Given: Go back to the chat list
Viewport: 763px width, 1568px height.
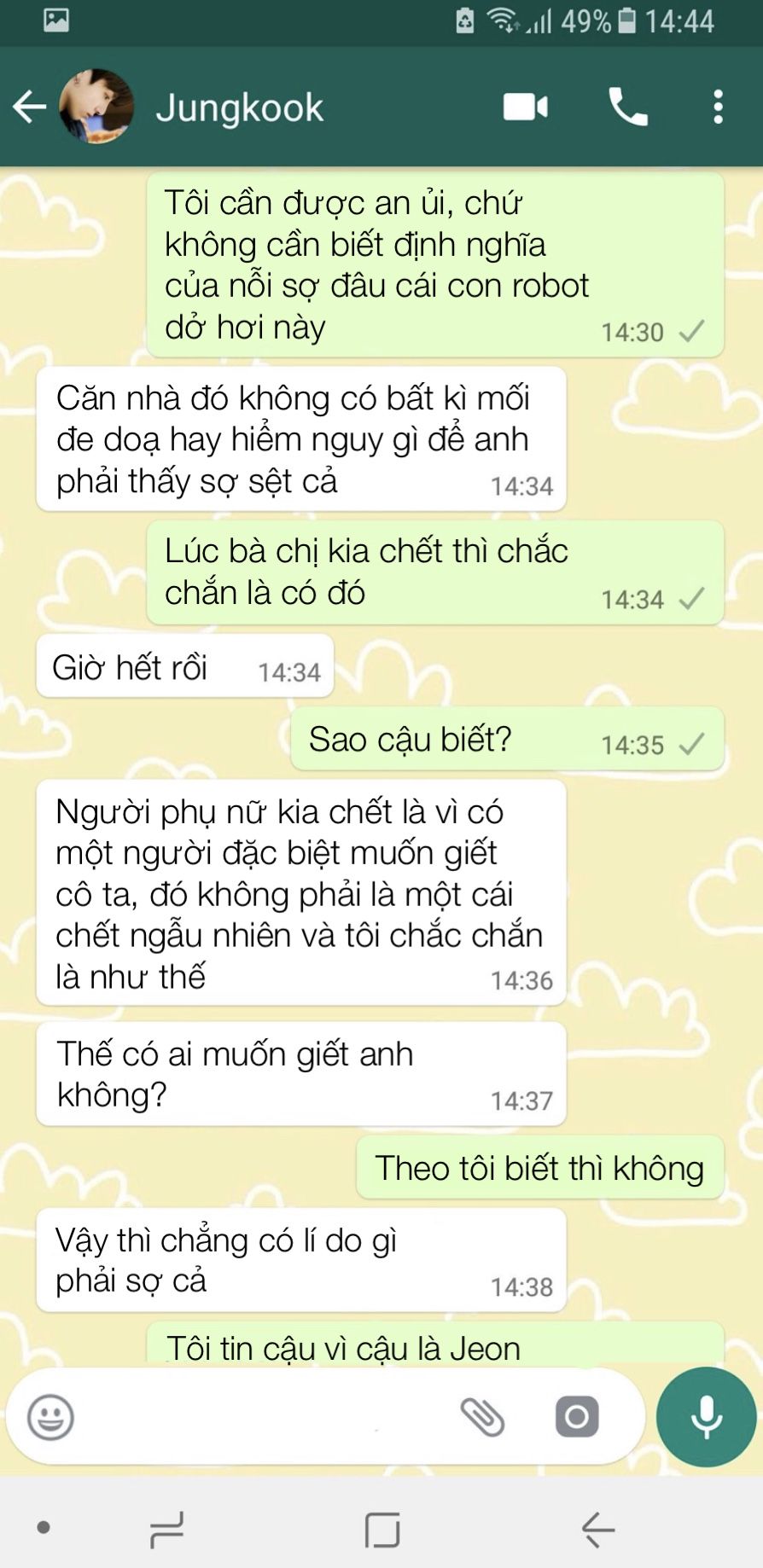Looking at the screenshot, I should 29,107.
